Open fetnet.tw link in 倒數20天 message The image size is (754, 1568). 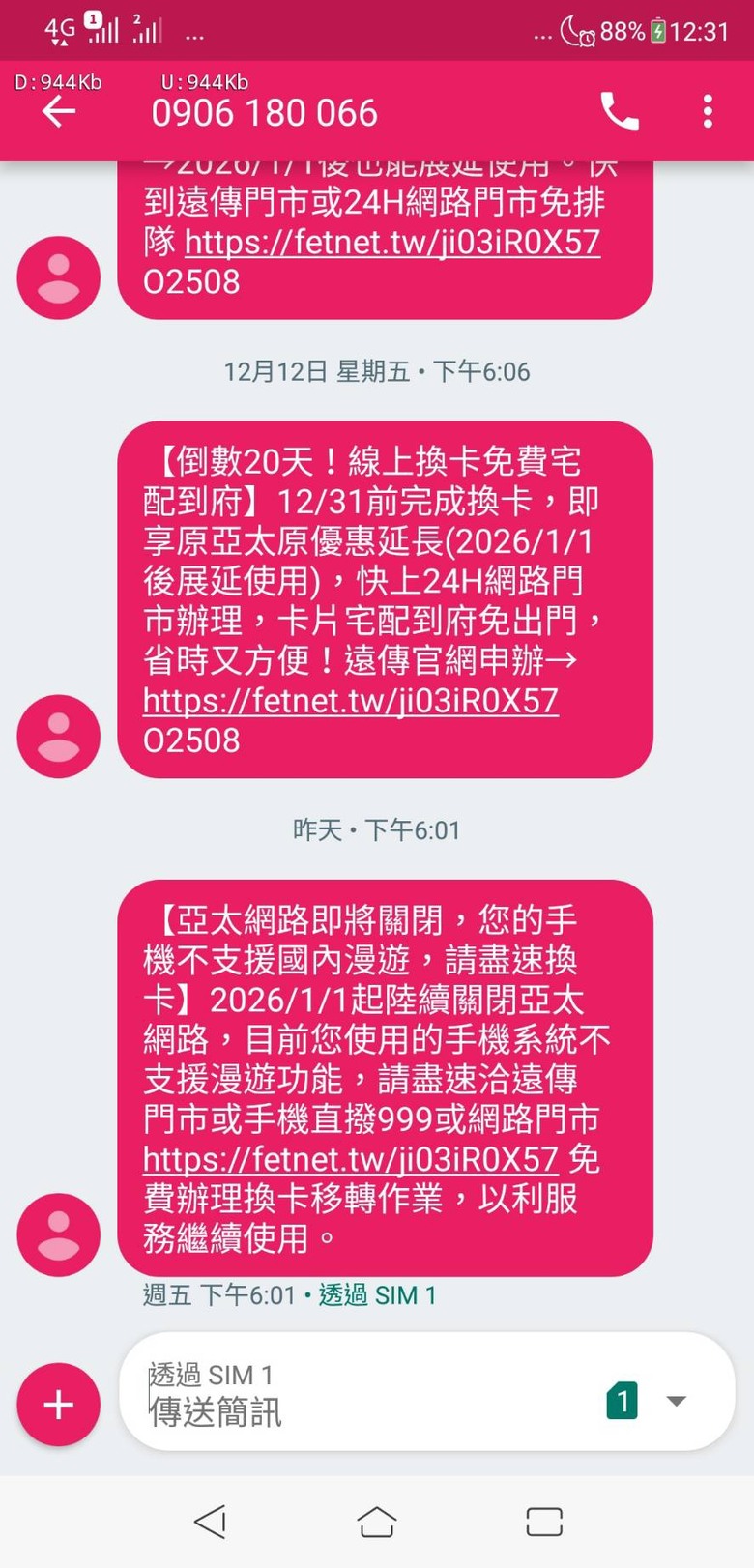(351, 701)
